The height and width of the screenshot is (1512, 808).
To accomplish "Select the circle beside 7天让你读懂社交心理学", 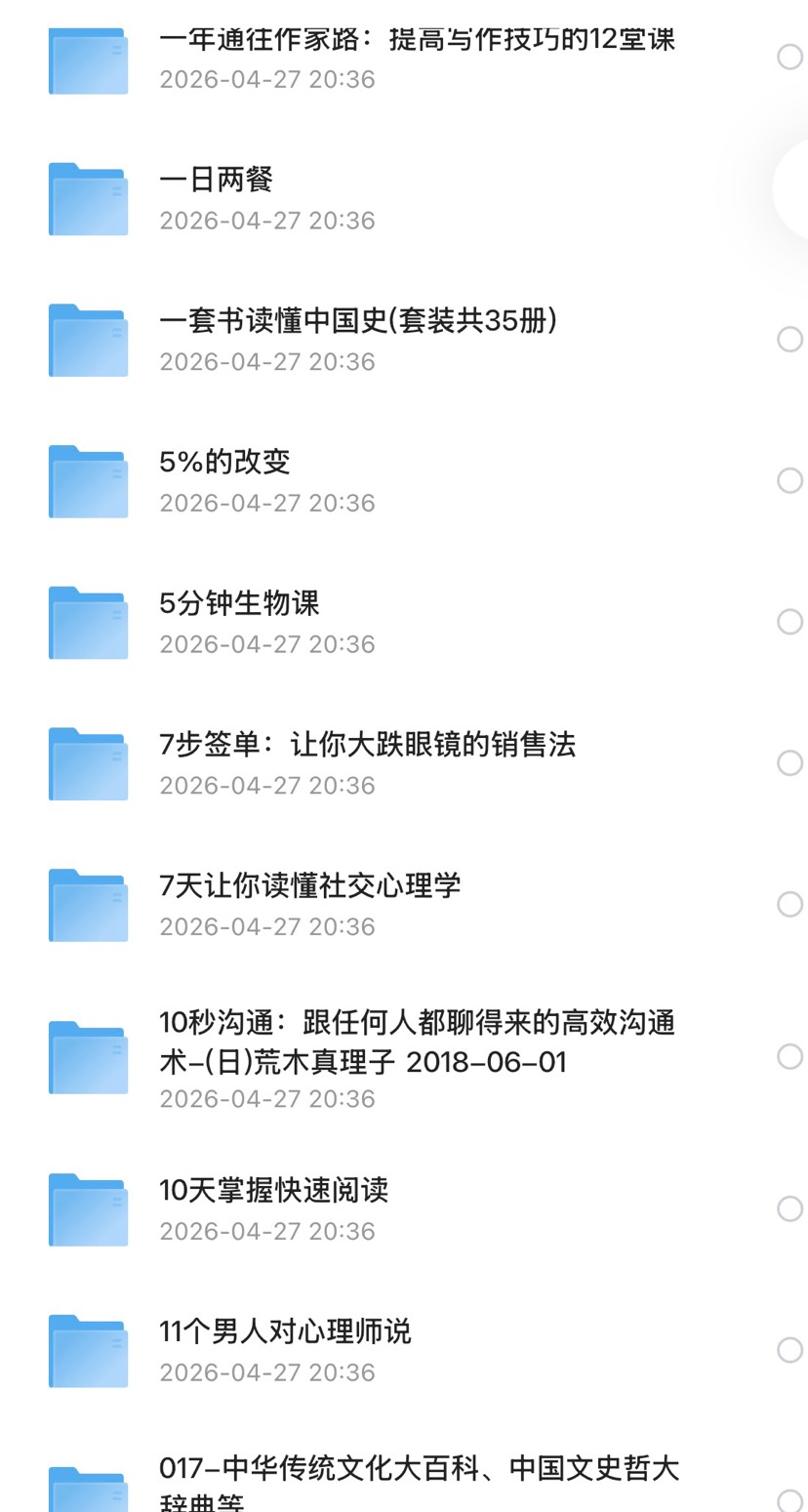I will [x=788, y=904].
